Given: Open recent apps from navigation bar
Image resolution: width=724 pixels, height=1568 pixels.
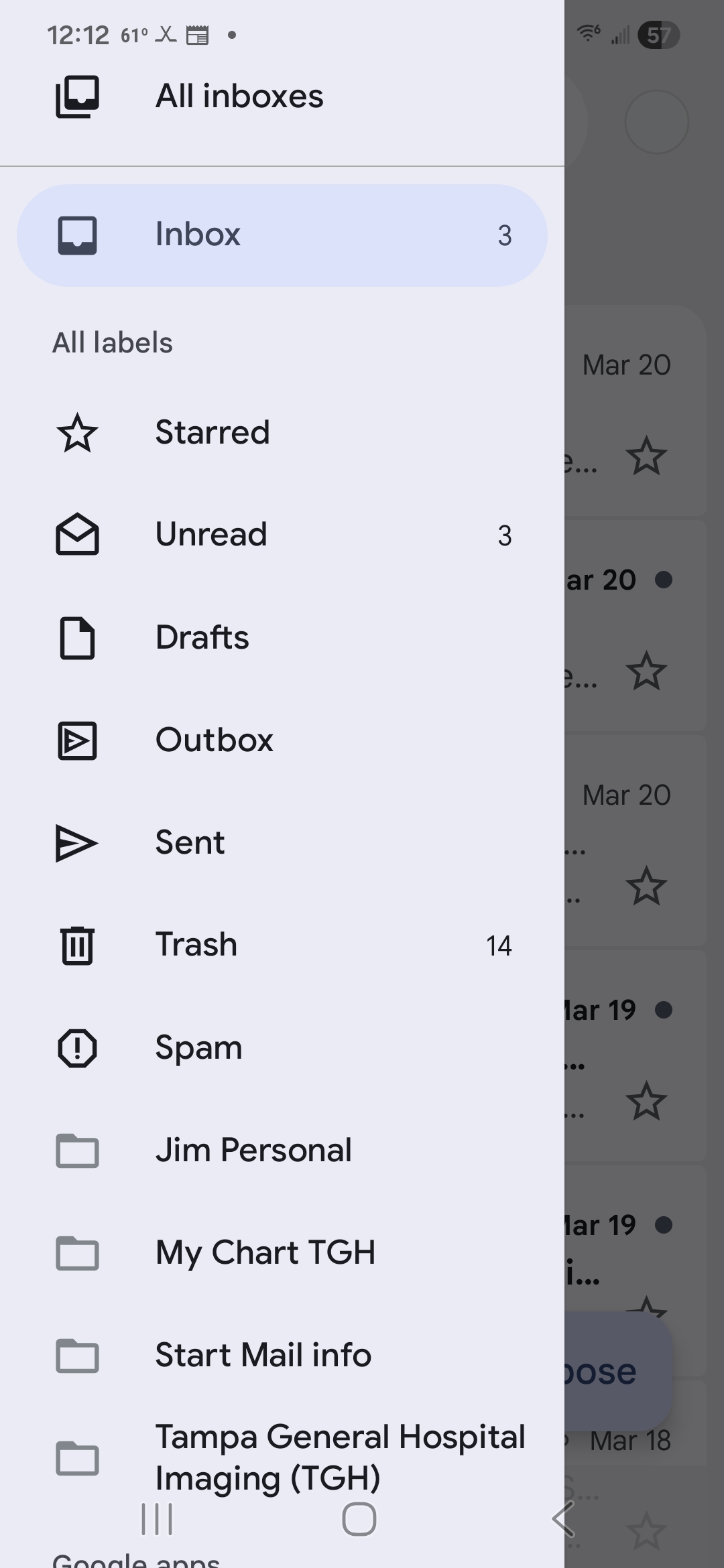Looking at the screenshot, I should click(x=157, y=1518).
